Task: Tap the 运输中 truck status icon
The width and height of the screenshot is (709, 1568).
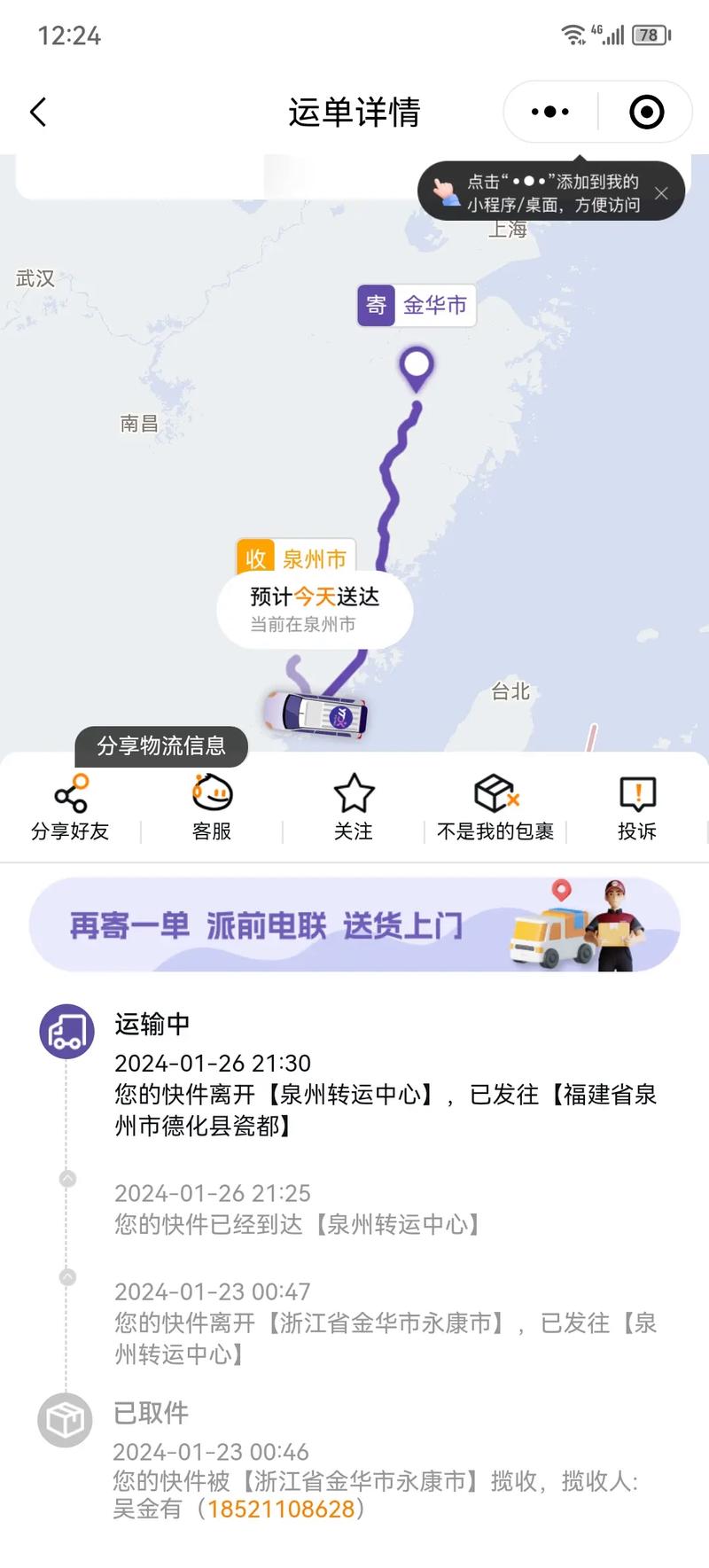Action: point(66,1031)
